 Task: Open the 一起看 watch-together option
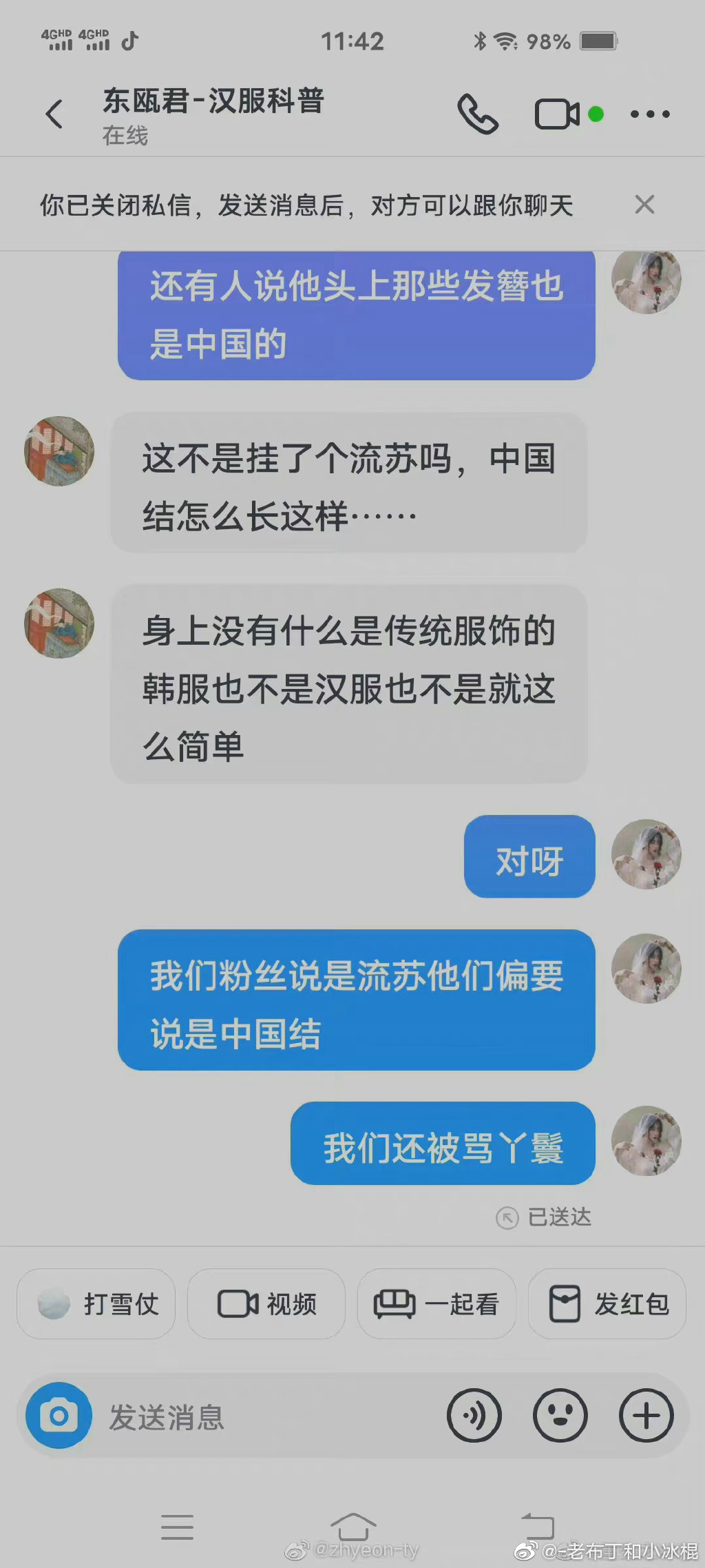436,1304
